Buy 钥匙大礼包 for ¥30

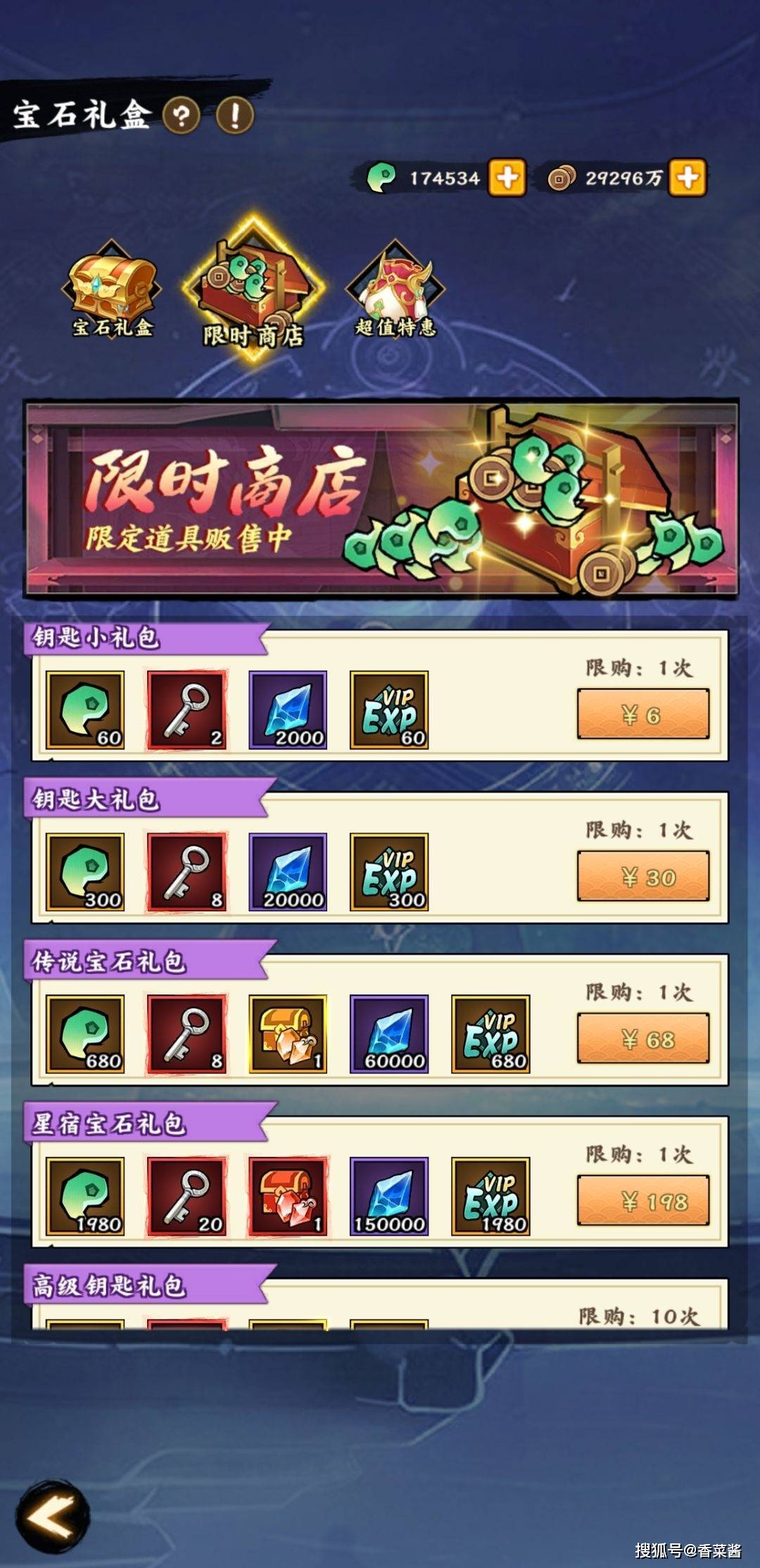(x=642, y=877)
